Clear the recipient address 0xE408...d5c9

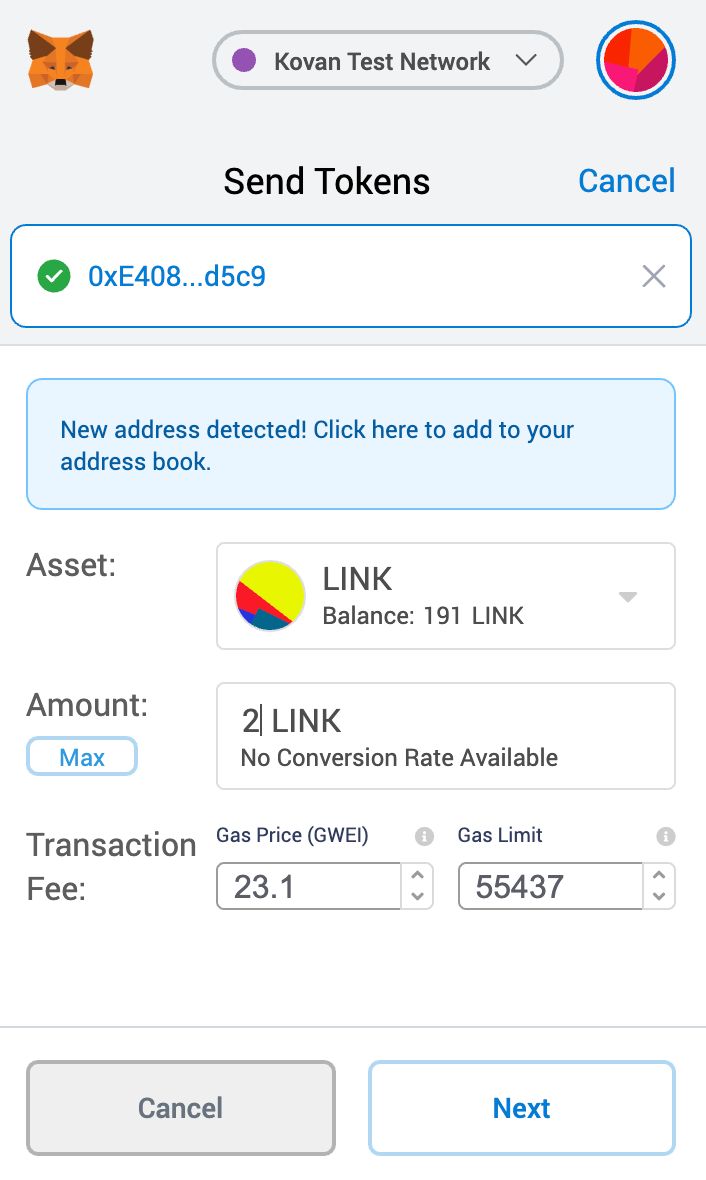click(x=653, y=276)
